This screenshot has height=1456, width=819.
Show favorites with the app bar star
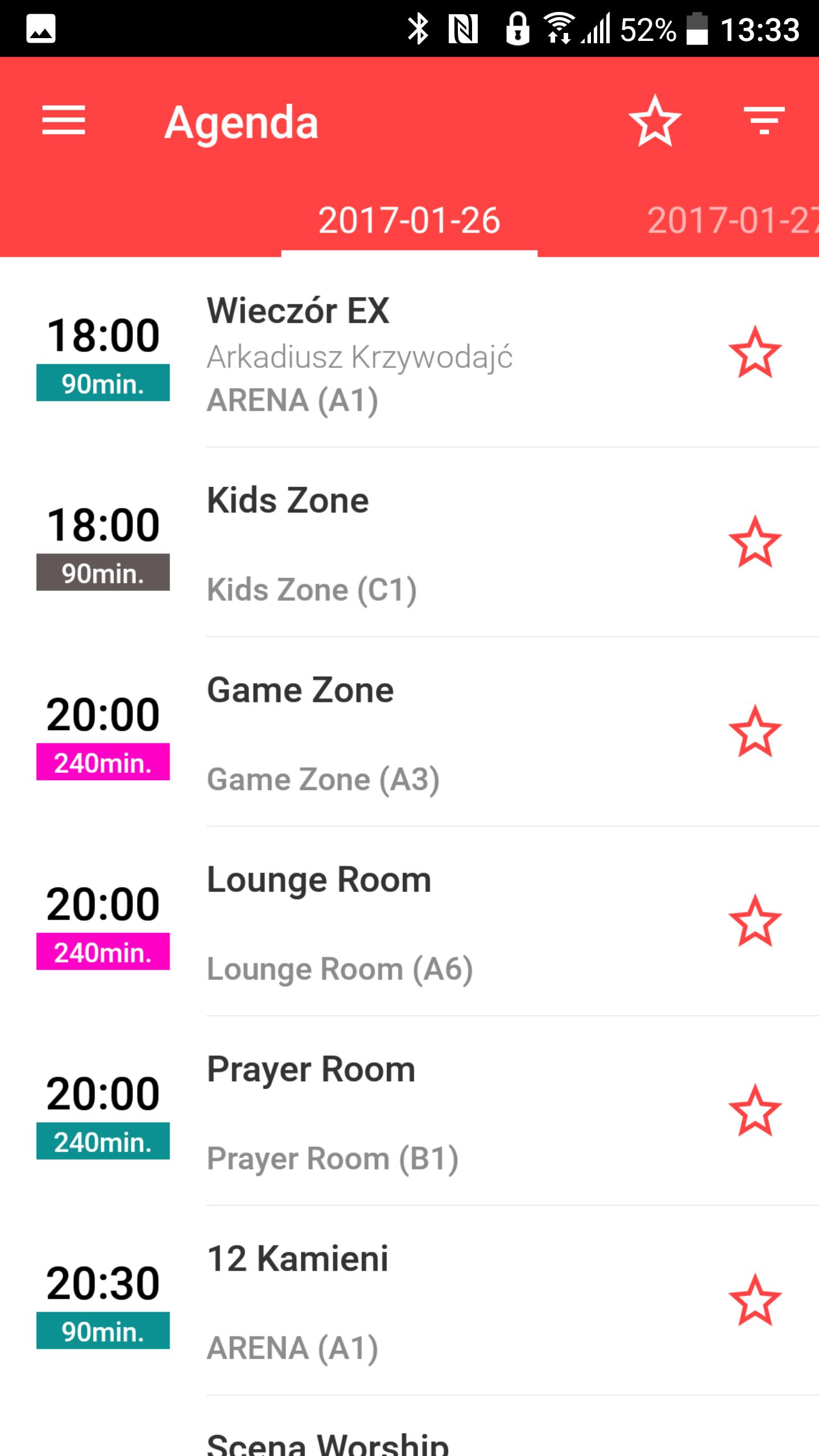(x=655, y=121)
